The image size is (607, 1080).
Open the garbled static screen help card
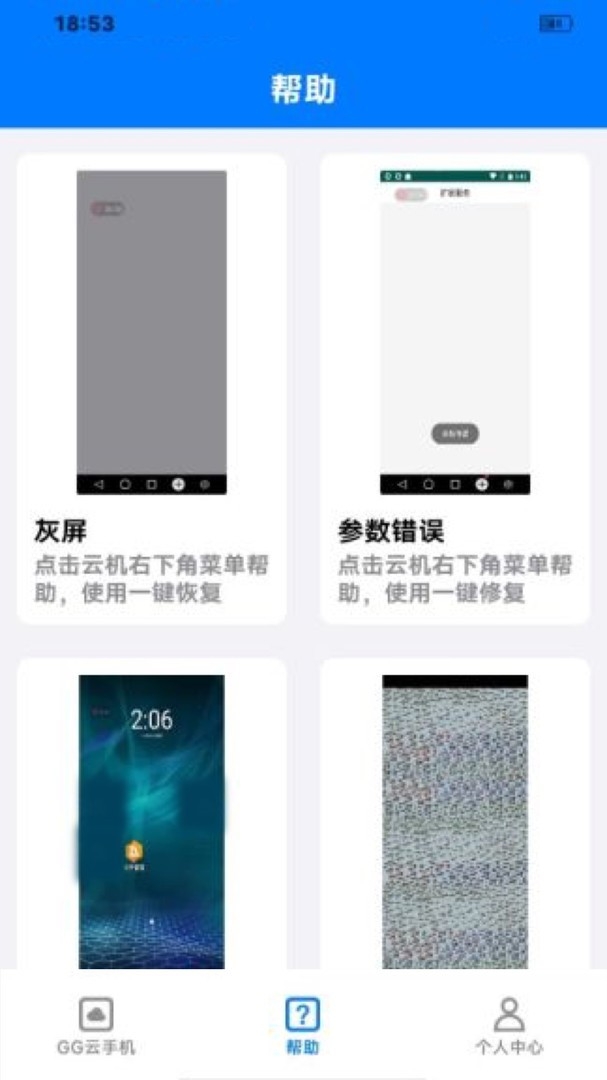click(x=455, y=814)
